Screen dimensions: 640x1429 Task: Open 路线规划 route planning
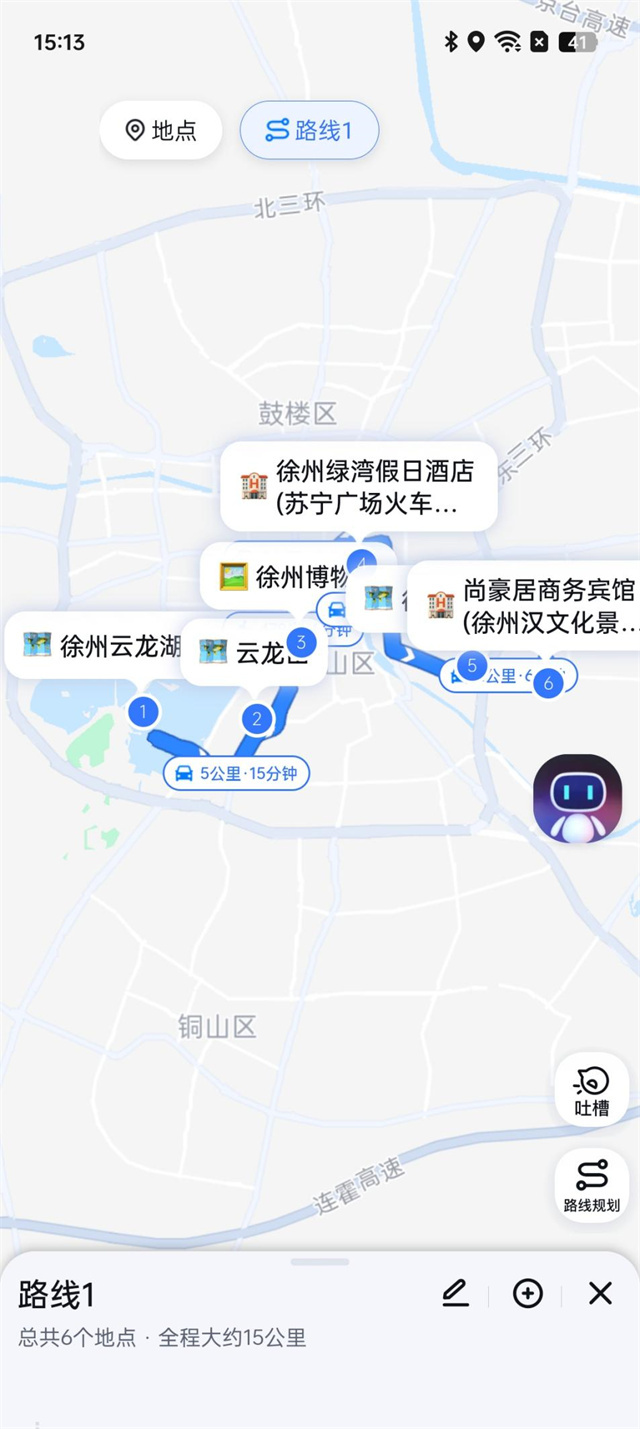point(591,1184)
